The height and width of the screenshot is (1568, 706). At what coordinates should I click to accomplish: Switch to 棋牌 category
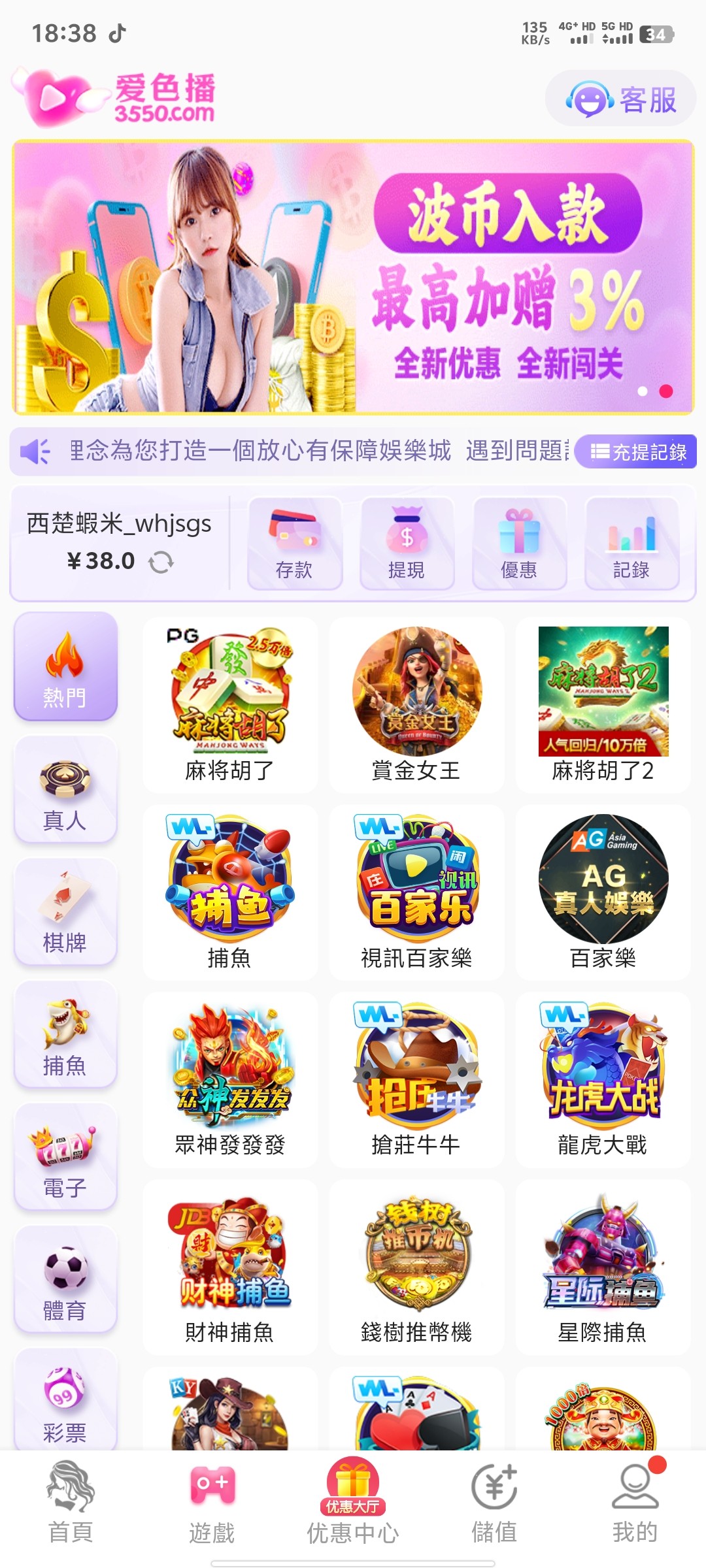(65, 911)
